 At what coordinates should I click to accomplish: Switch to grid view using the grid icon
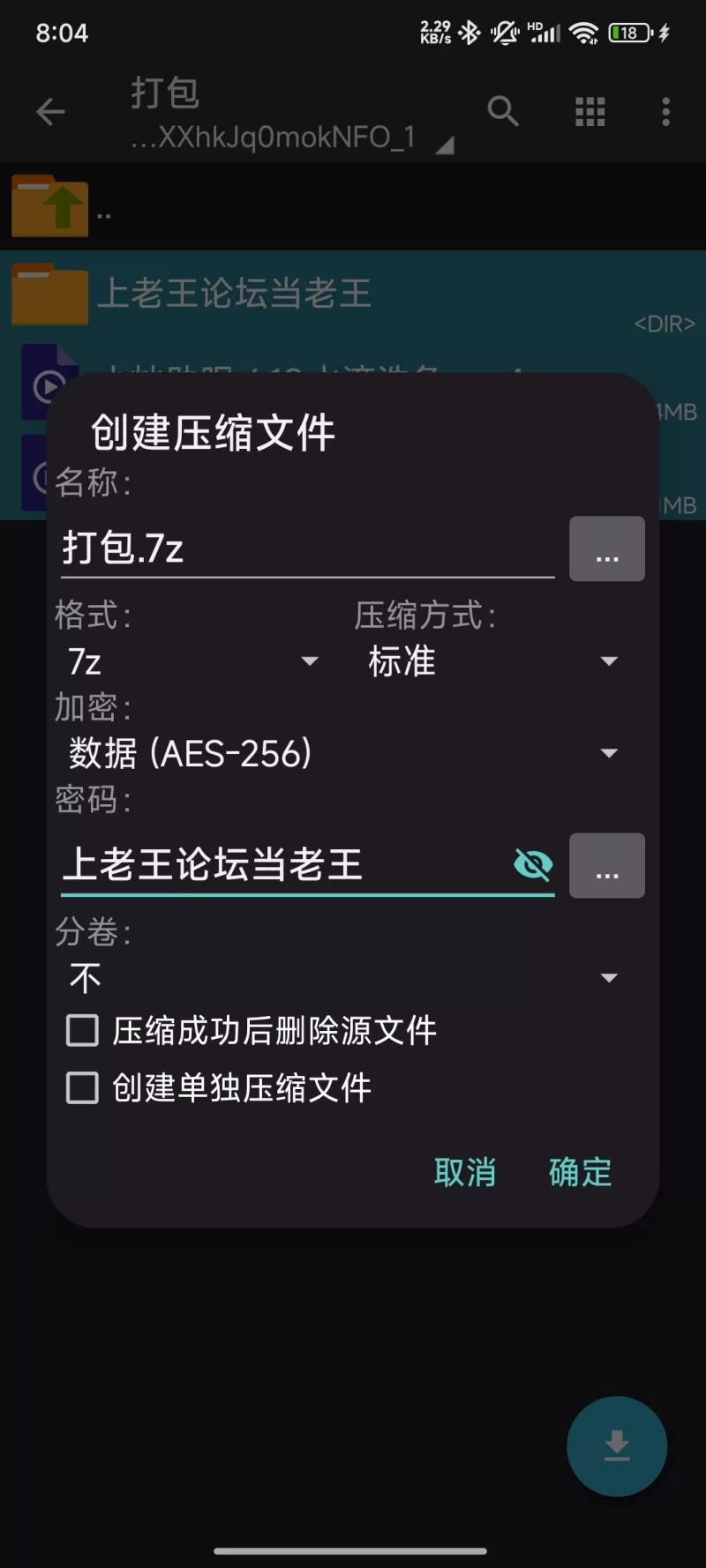tap(590, 111)
